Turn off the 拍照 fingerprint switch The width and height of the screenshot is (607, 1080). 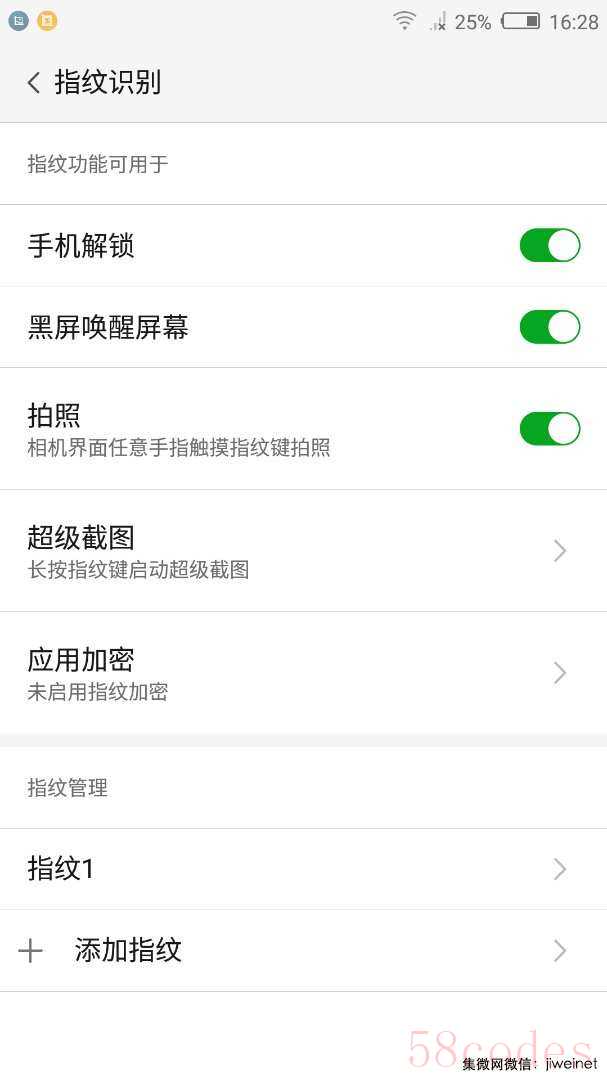549,428
